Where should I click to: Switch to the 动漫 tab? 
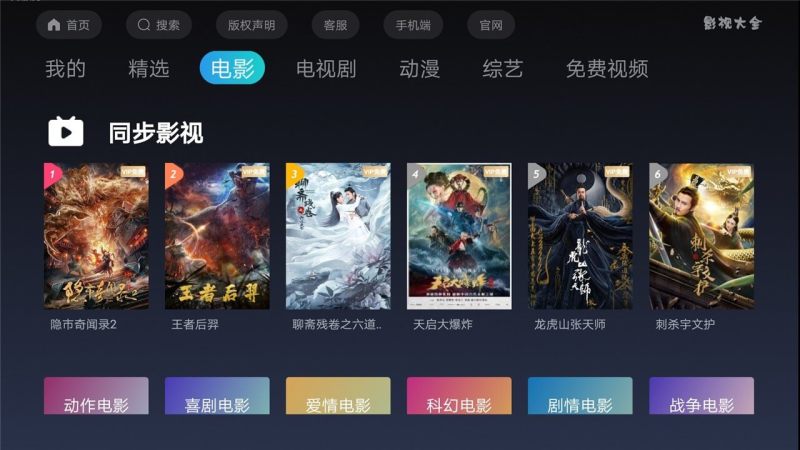(420, 69)
